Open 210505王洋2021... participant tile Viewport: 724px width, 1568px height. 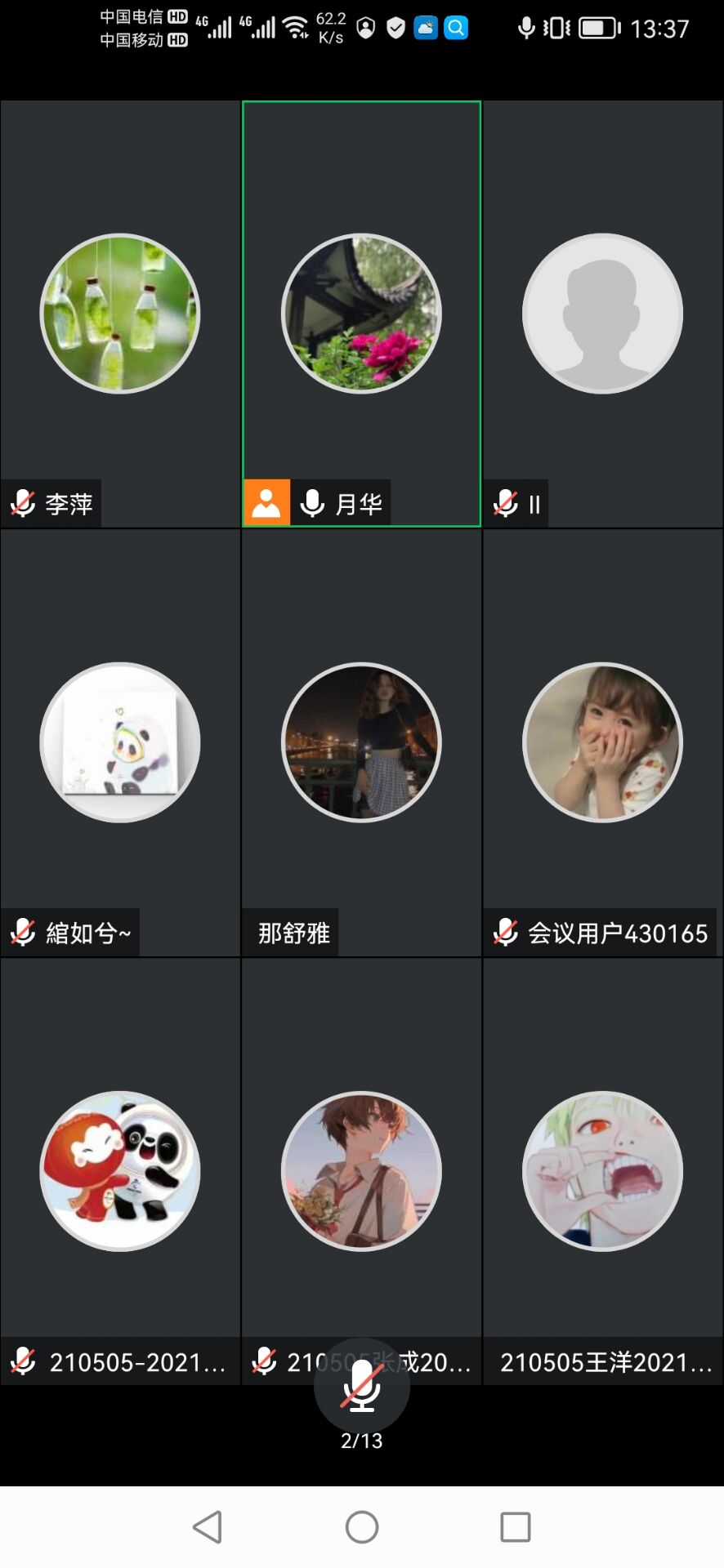pyautogui.click(x=602, y=1170)
